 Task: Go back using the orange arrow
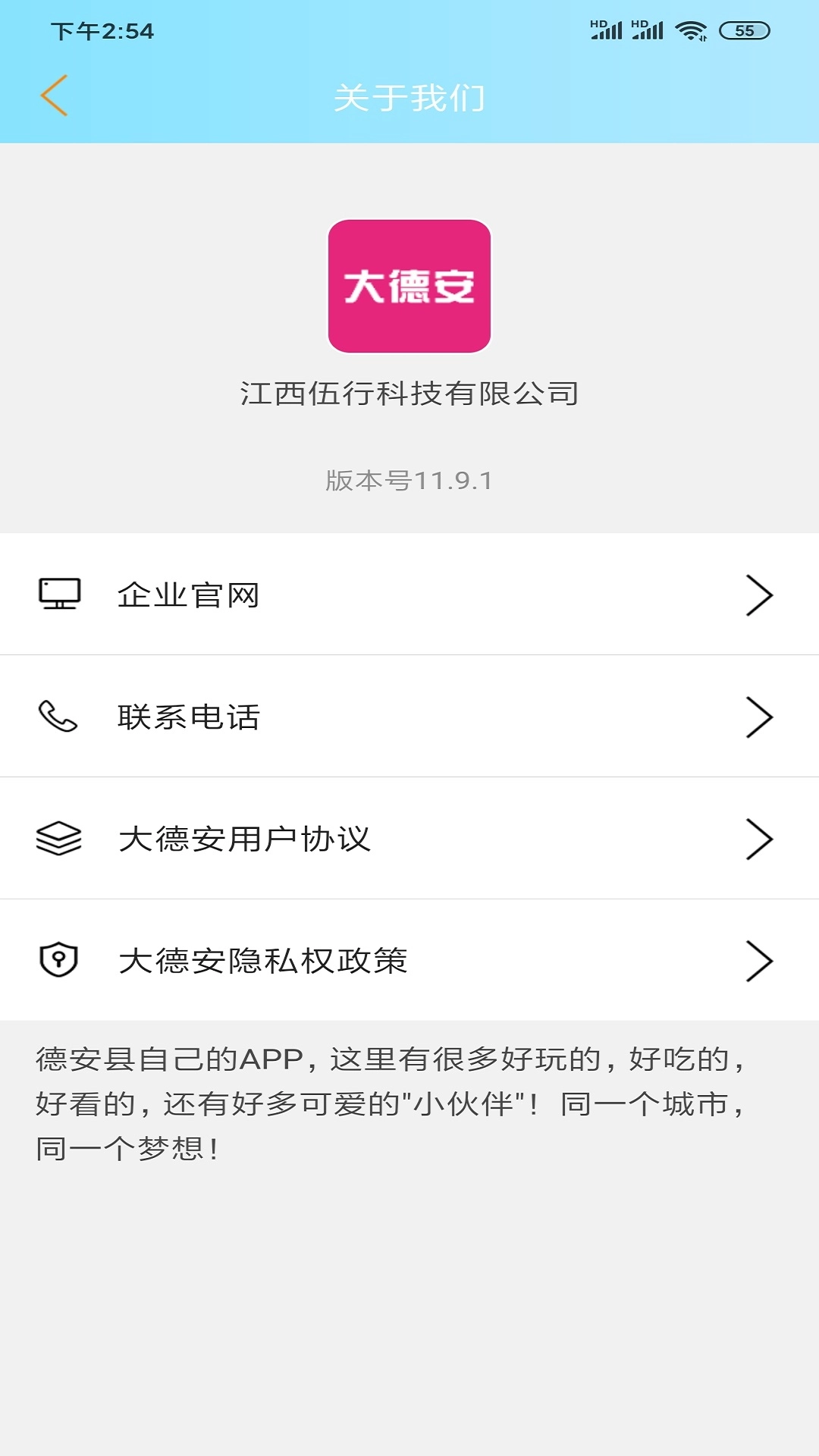55,96
